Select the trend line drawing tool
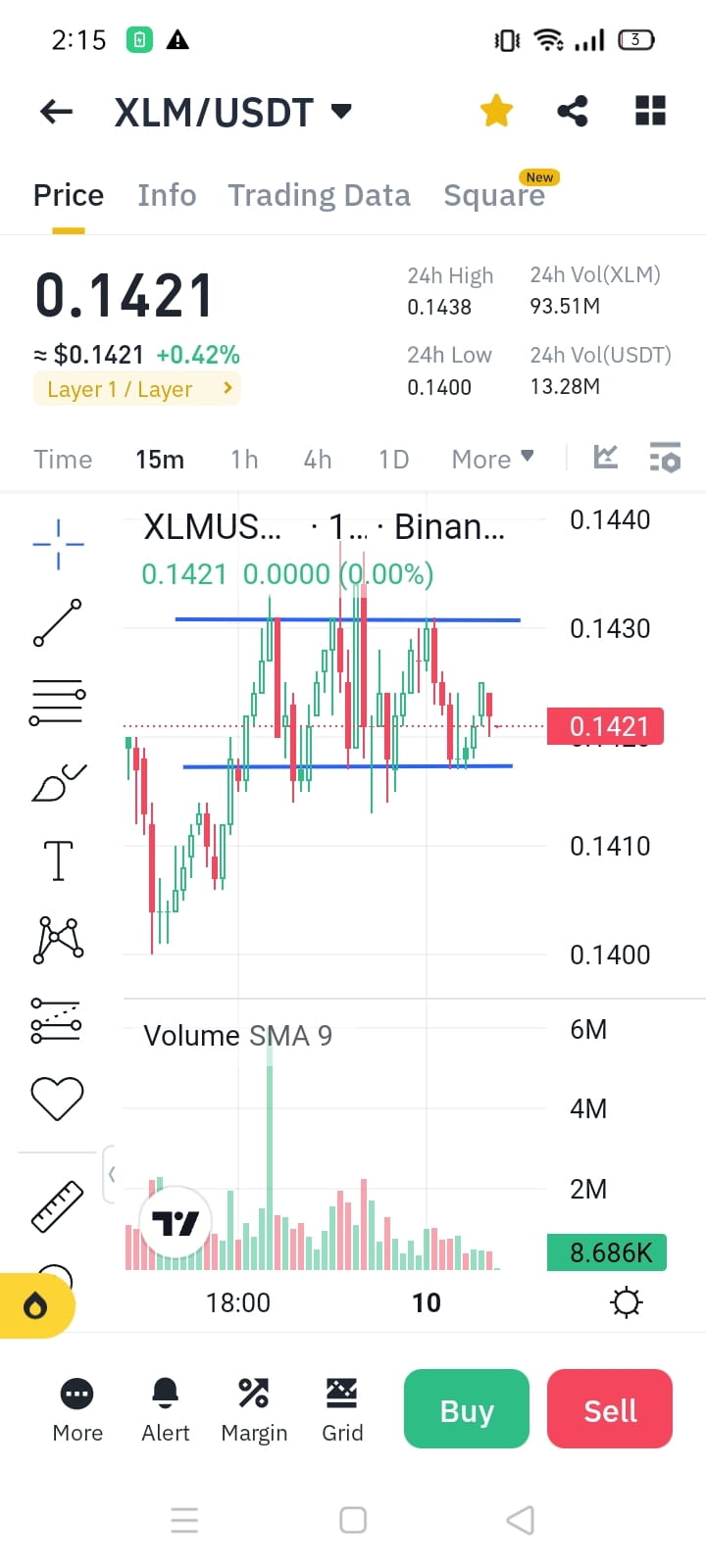 point(57,622)
